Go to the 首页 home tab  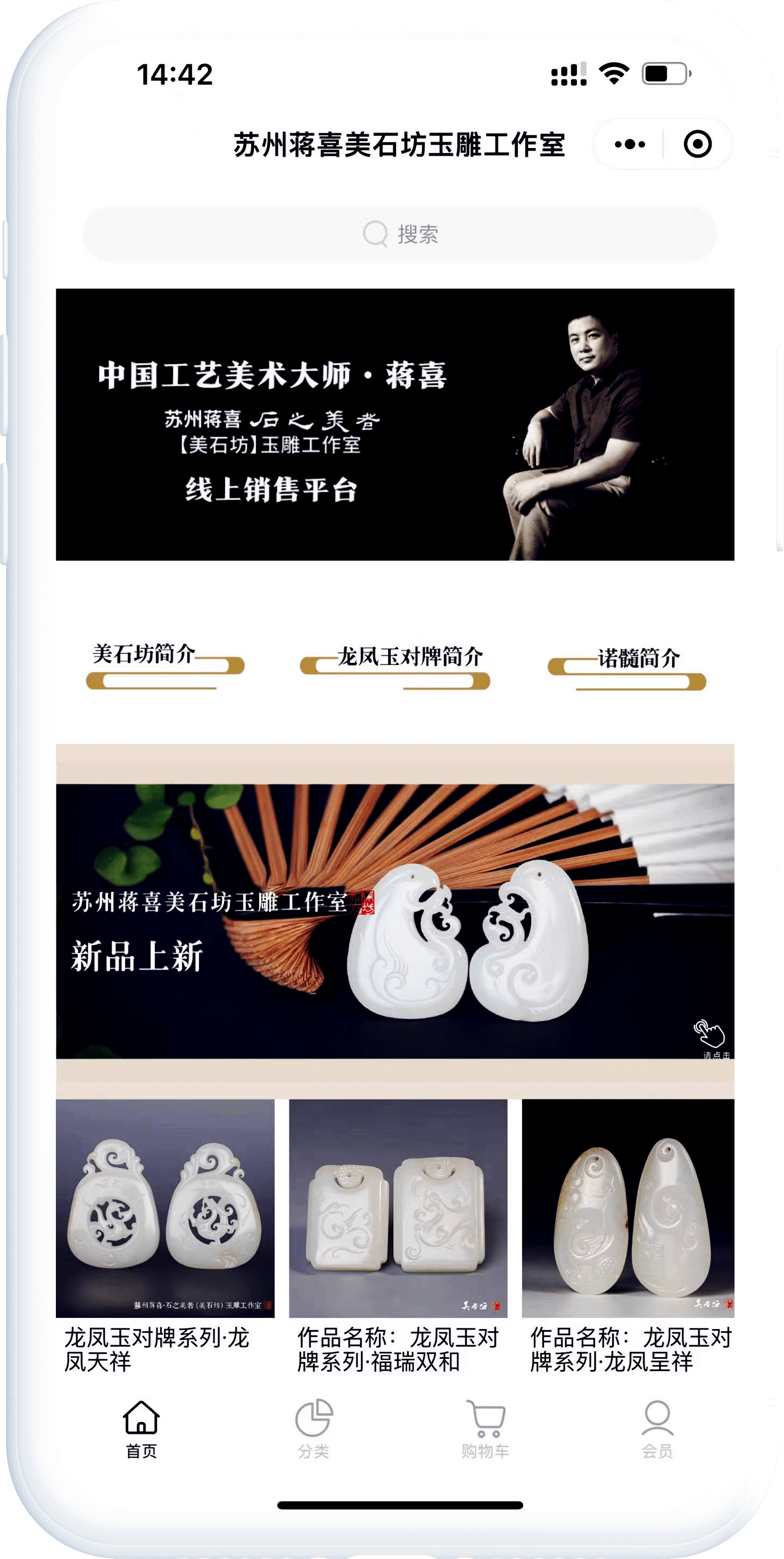click(141, 1429)
